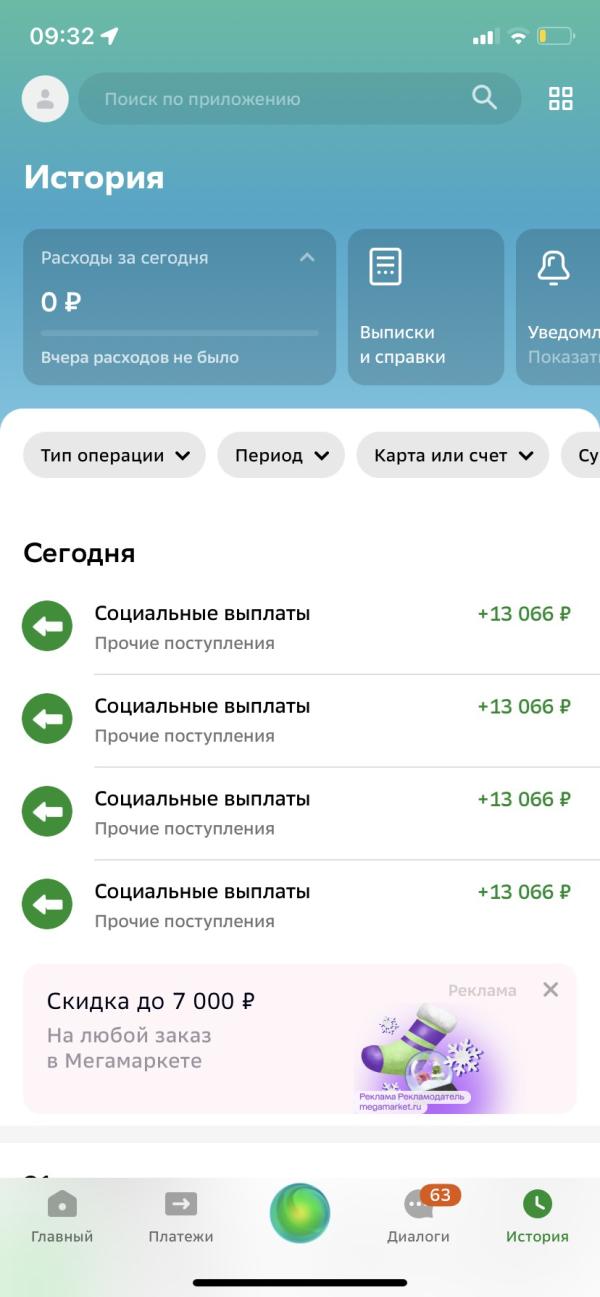Open the Диалоги tab
Screen dimensions: 600x1297
click(419, 1216)
